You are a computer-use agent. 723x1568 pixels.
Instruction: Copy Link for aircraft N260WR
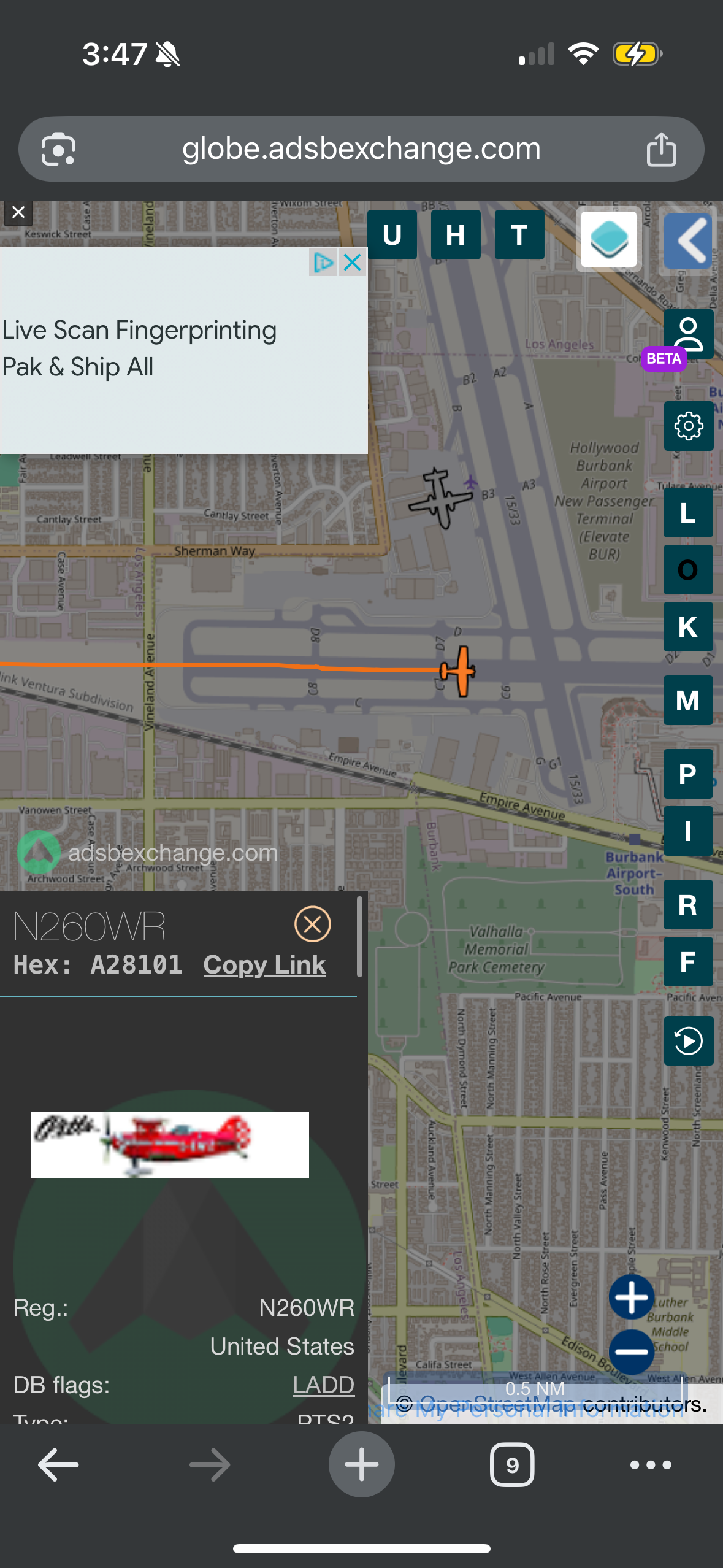(x=264, y=965)
